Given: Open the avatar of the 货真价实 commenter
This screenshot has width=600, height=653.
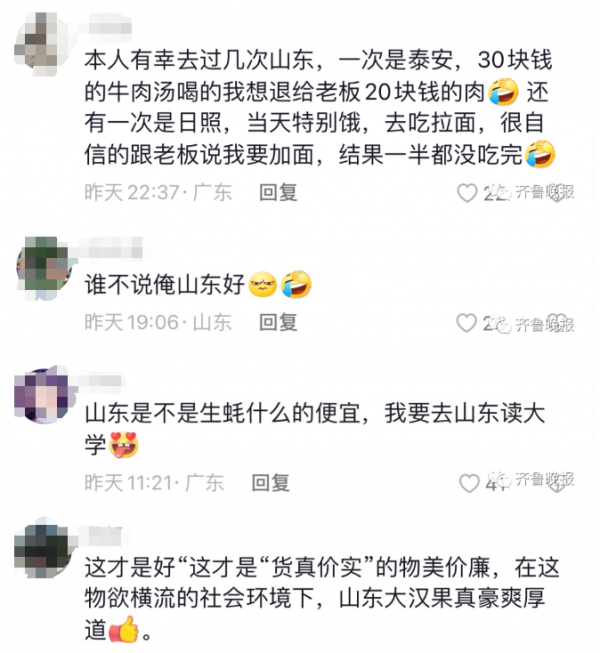Looking at the screenshot, I should pyautogui.click(x=44, y=550).
